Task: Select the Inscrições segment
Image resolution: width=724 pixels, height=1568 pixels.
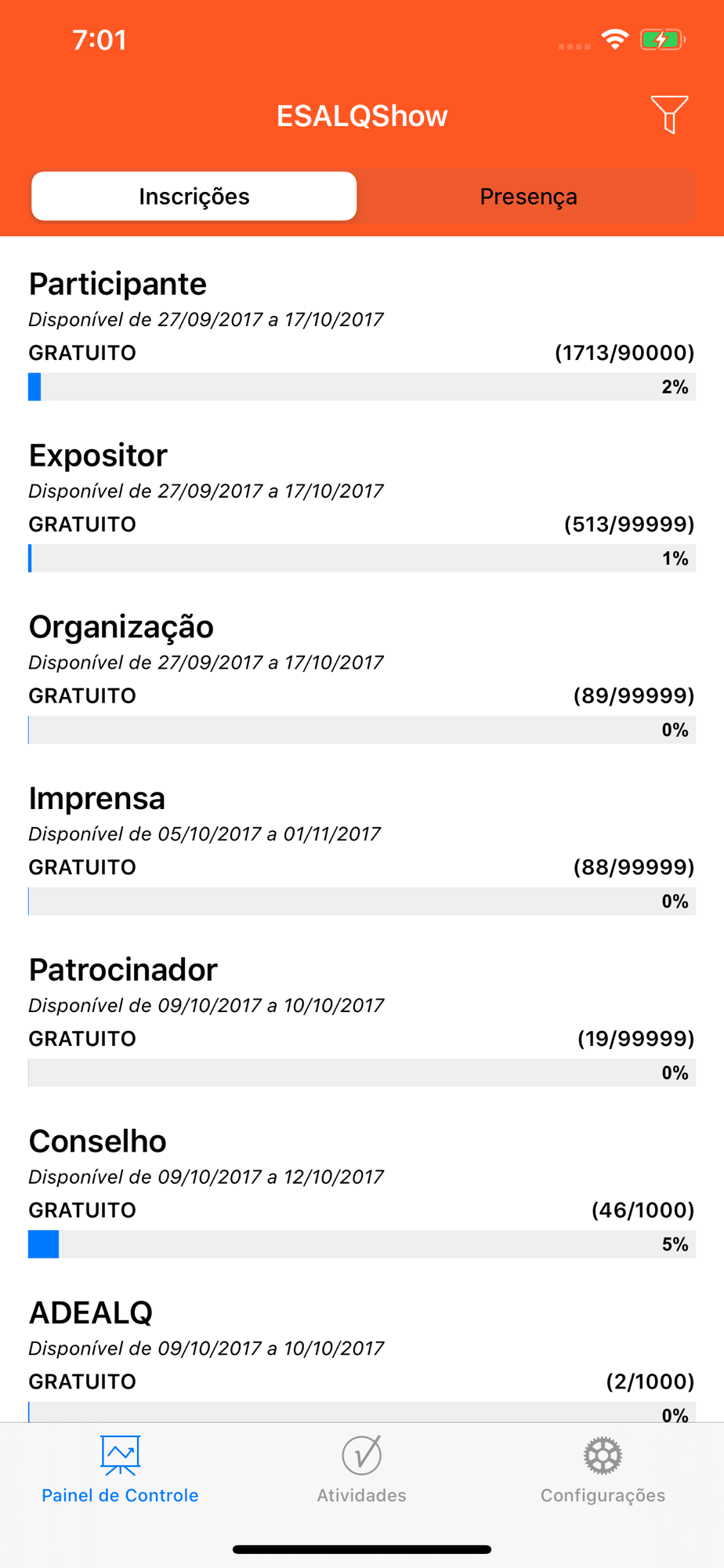Action: [194, 196]
